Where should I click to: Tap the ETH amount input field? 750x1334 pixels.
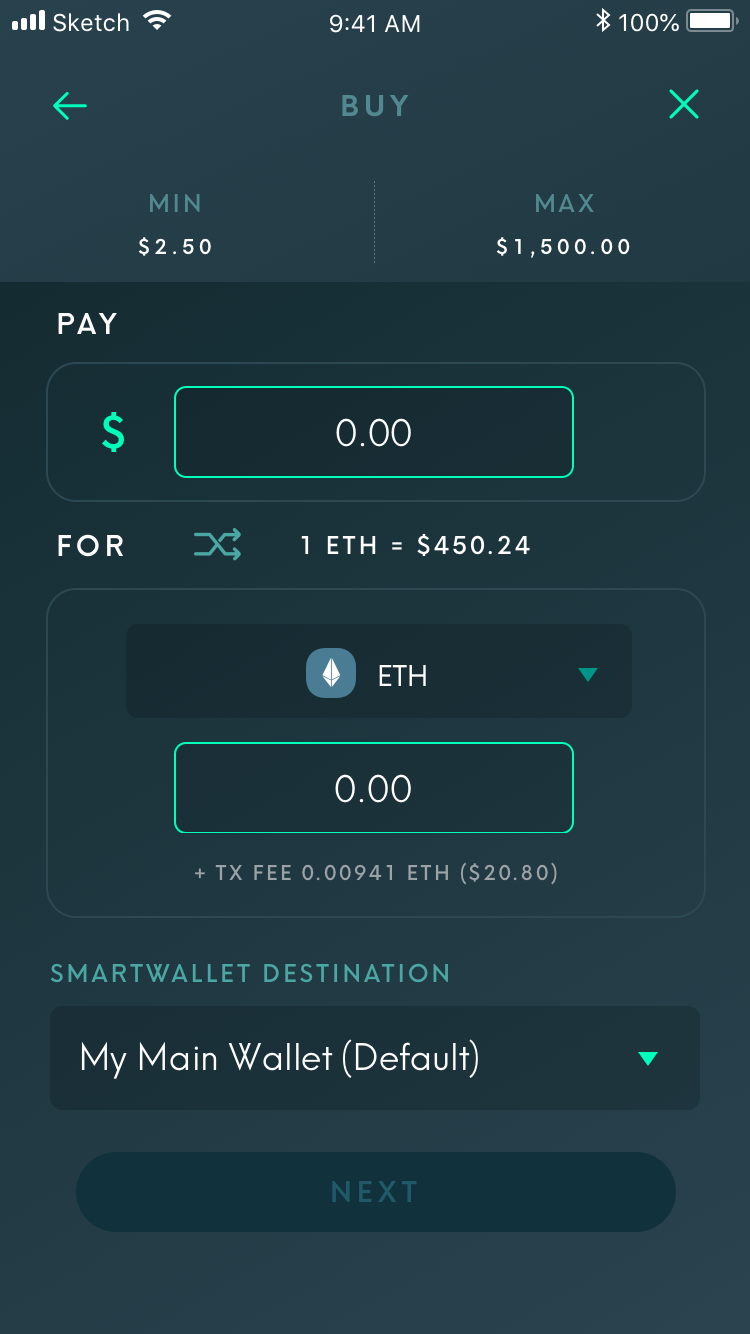point(374,788)
